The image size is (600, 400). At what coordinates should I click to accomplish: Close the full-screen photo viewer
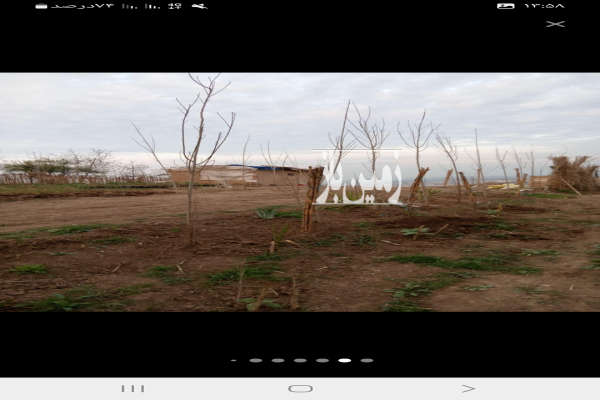pyautogui.click(x=556, y=24)
